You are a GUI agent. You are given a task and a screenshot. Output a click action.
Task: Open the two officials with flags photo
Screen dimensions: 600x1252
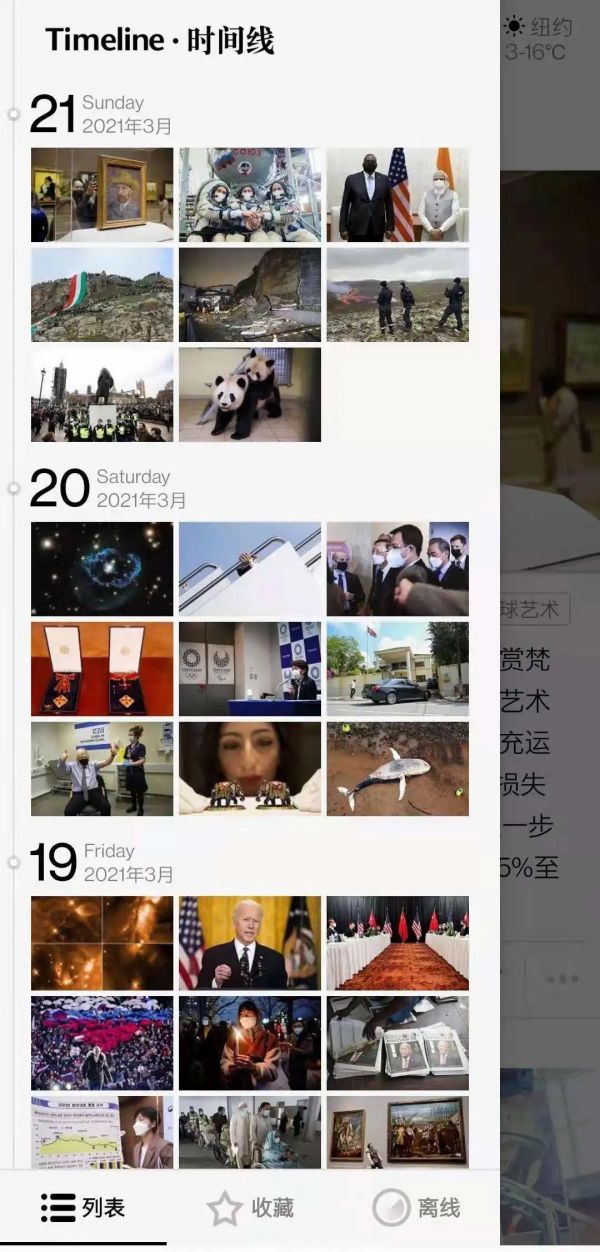pos(398,195)
